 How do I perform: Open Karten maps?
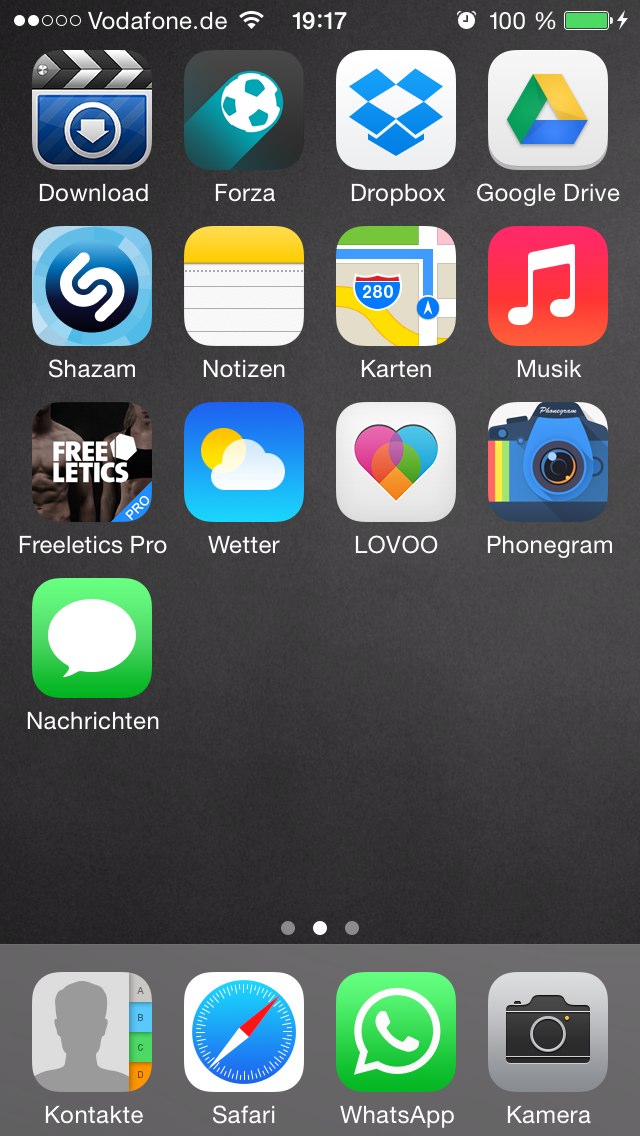coord(396,286)
